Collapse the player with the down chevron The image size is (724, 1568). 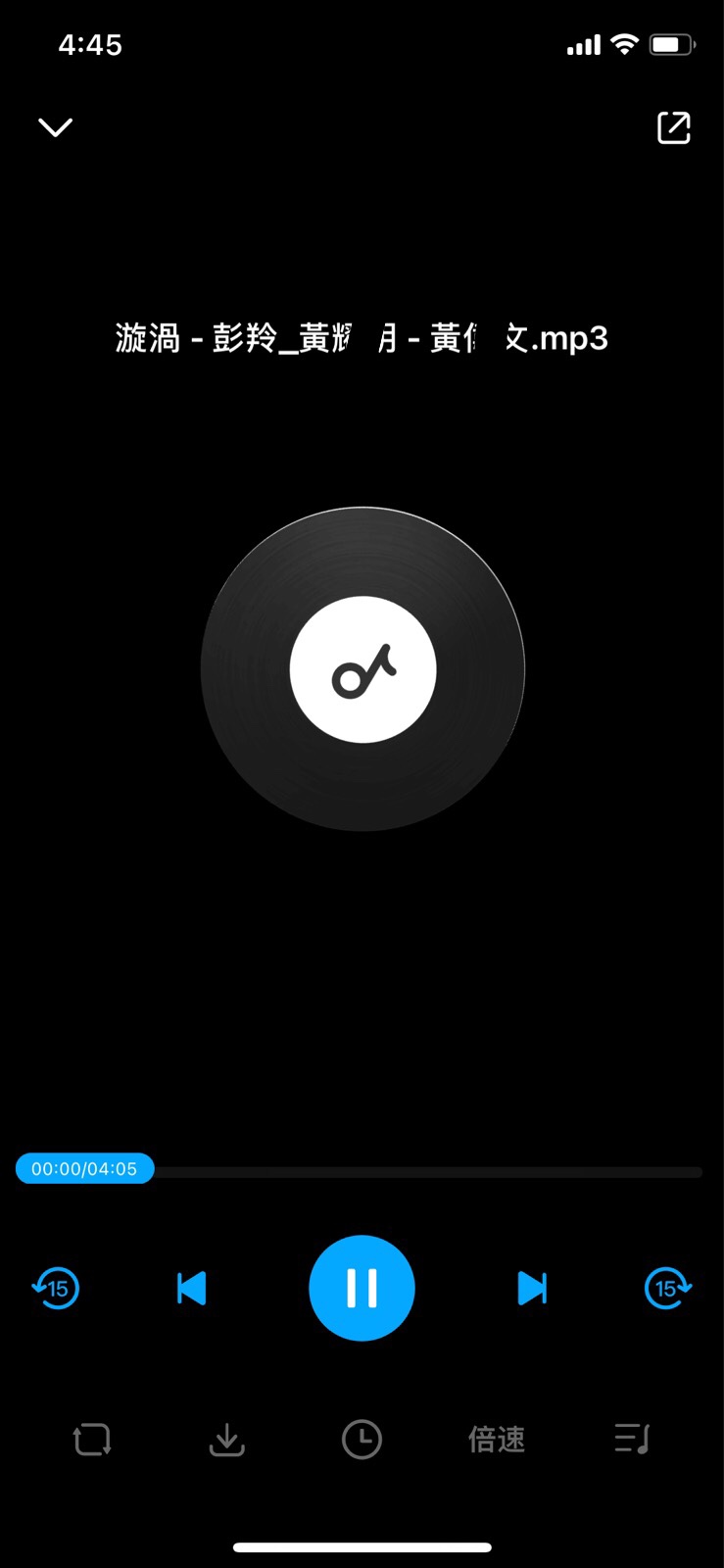(55, 127)
